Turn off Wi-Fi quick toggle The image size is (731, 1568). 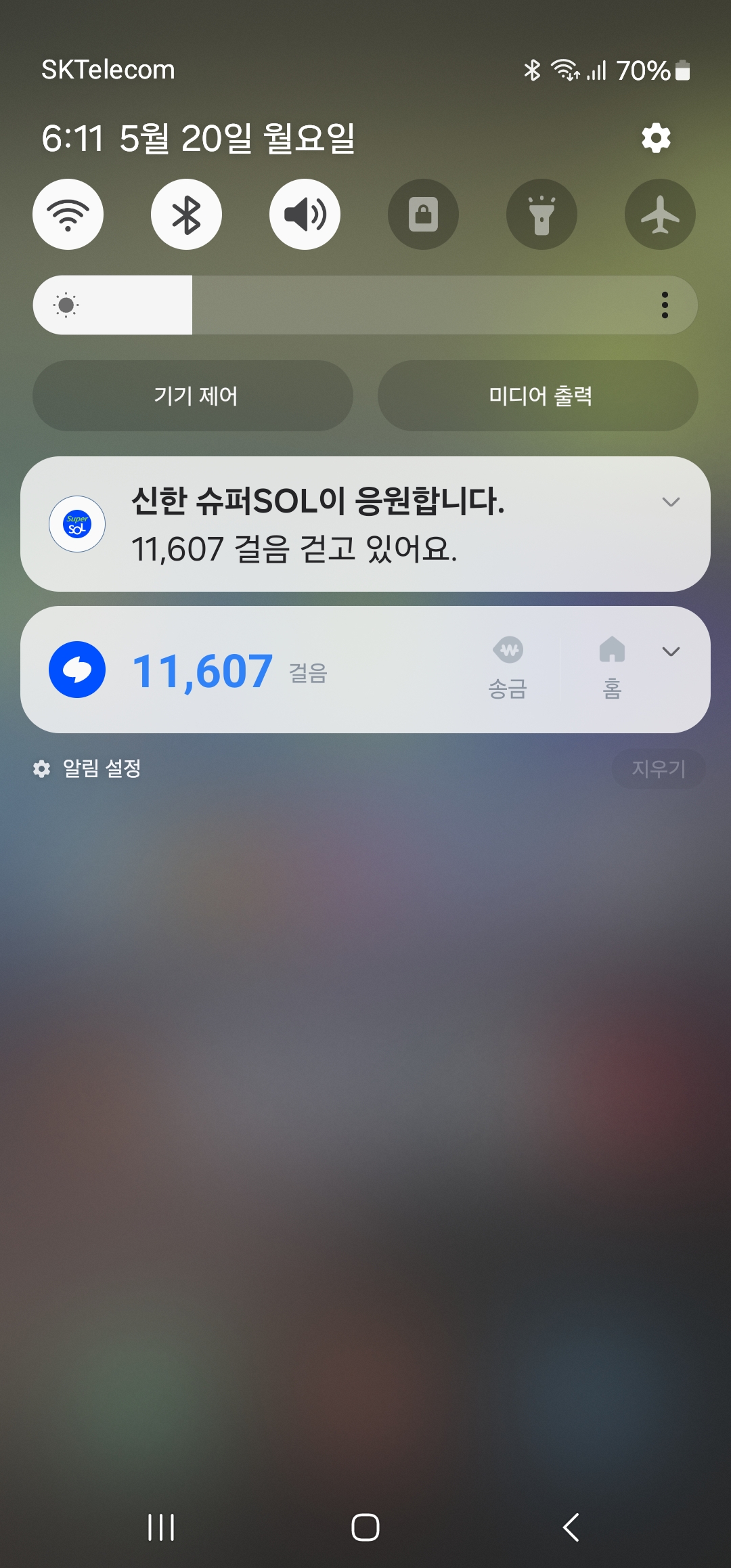pyautogui.click(x=68, y=215)
